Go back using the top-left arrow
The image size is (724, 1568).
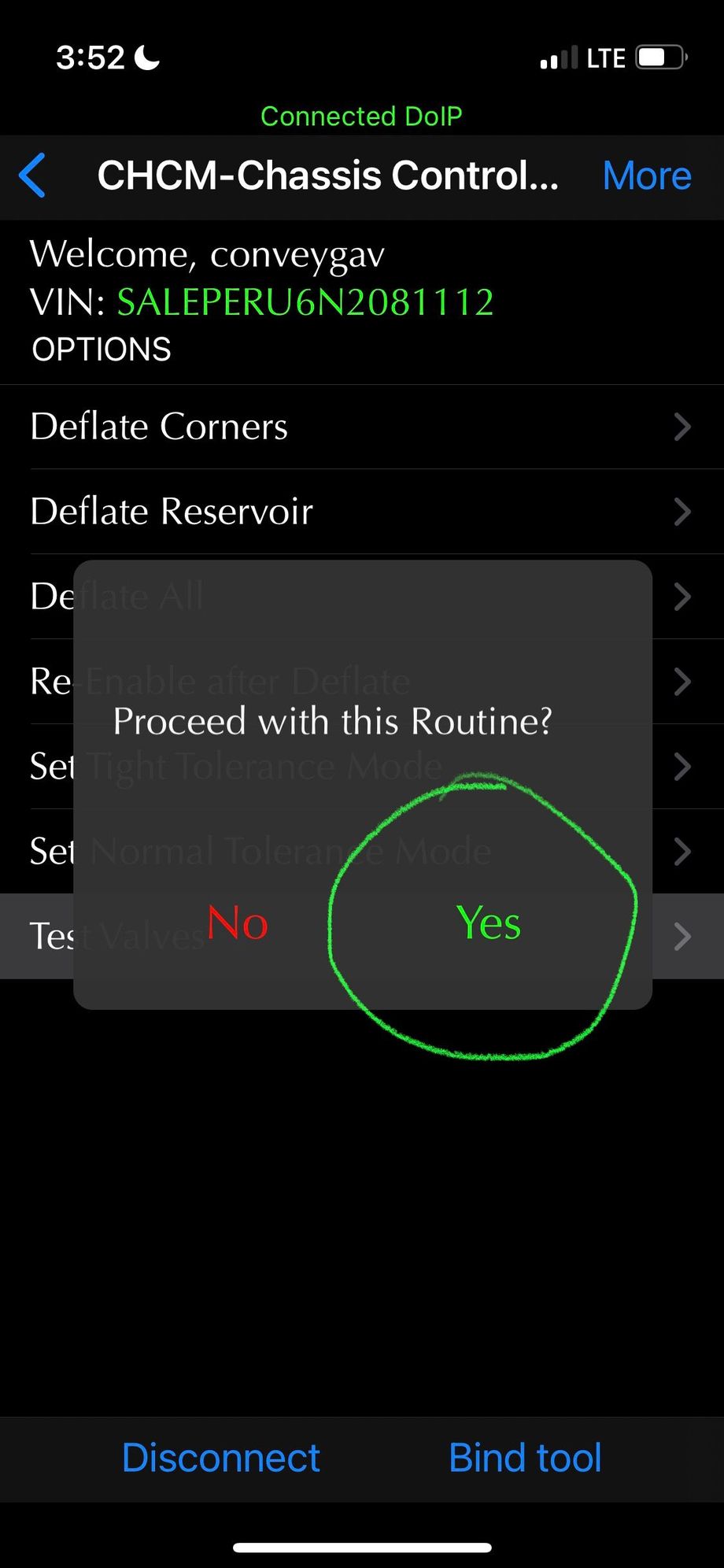pos(33,176)
